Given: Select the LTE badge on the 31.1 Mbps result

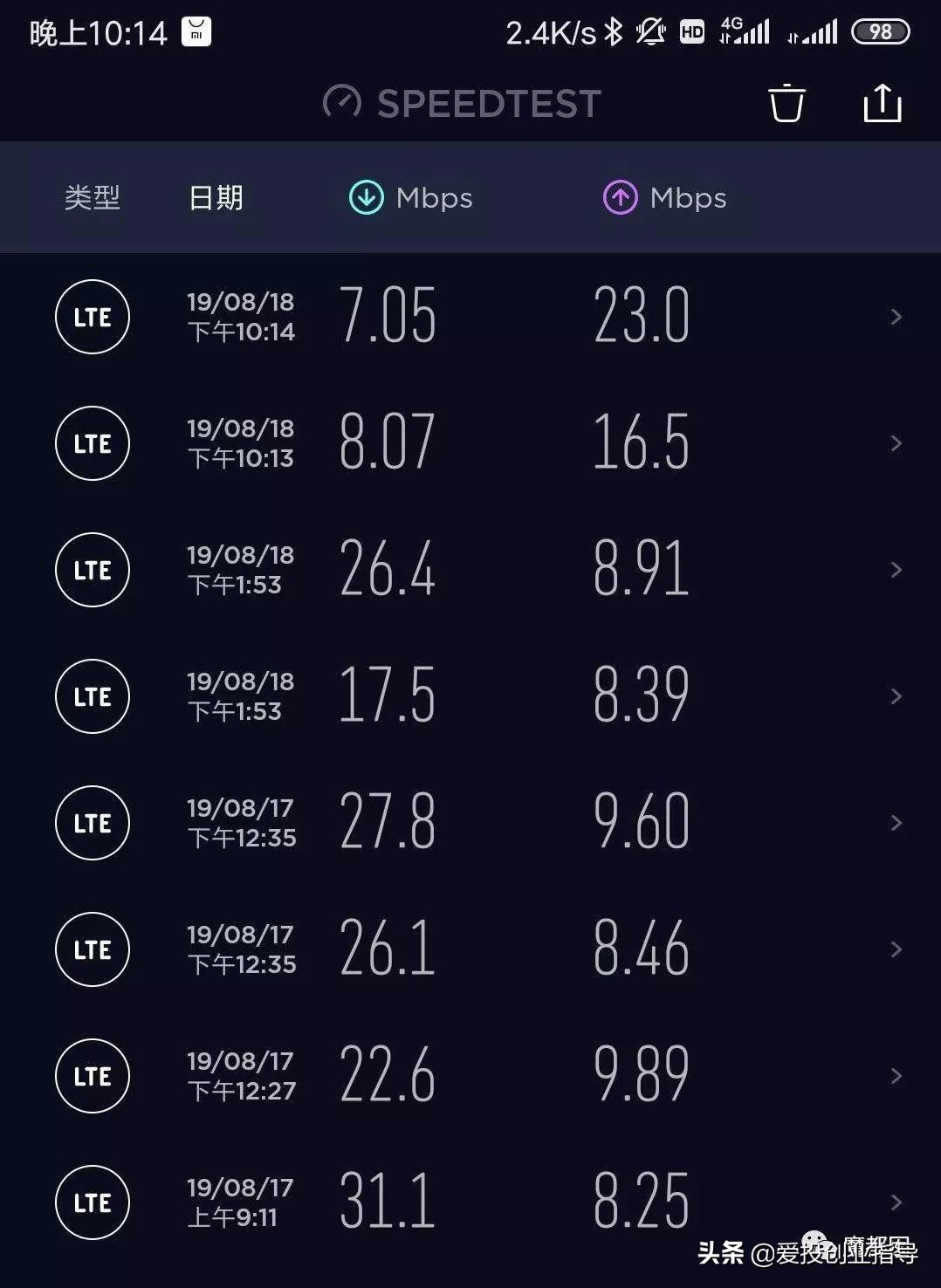Looking at the screenshot, I should (93, 1202).
